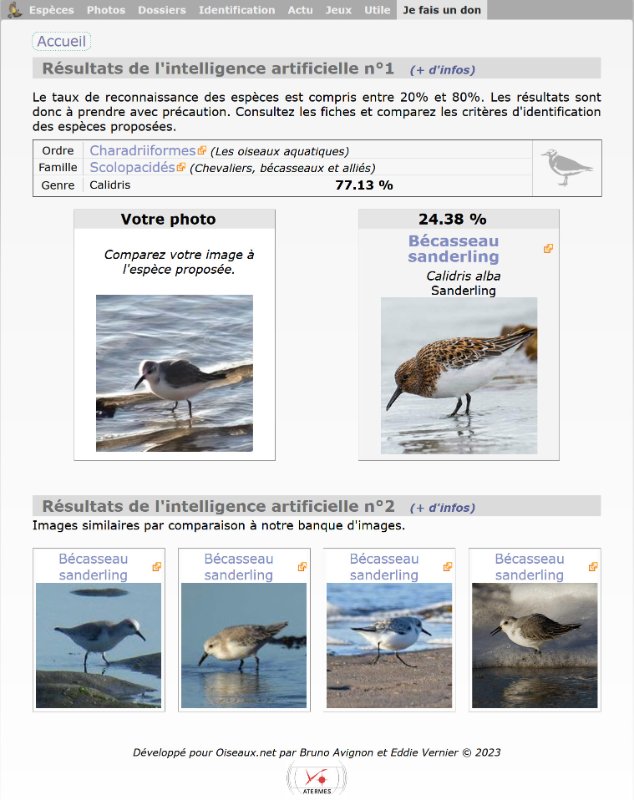Open the Charadriiformes order page
This screenshot has width=634, height=800.
(143, 150)
